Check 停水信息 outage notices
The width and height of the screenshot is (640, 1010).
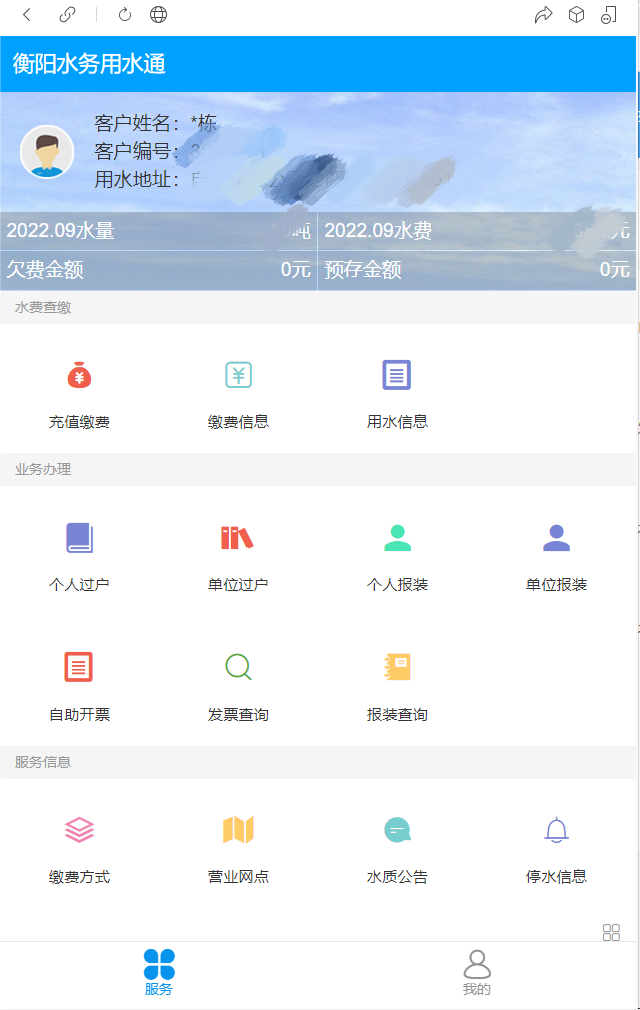pos(556,847)
